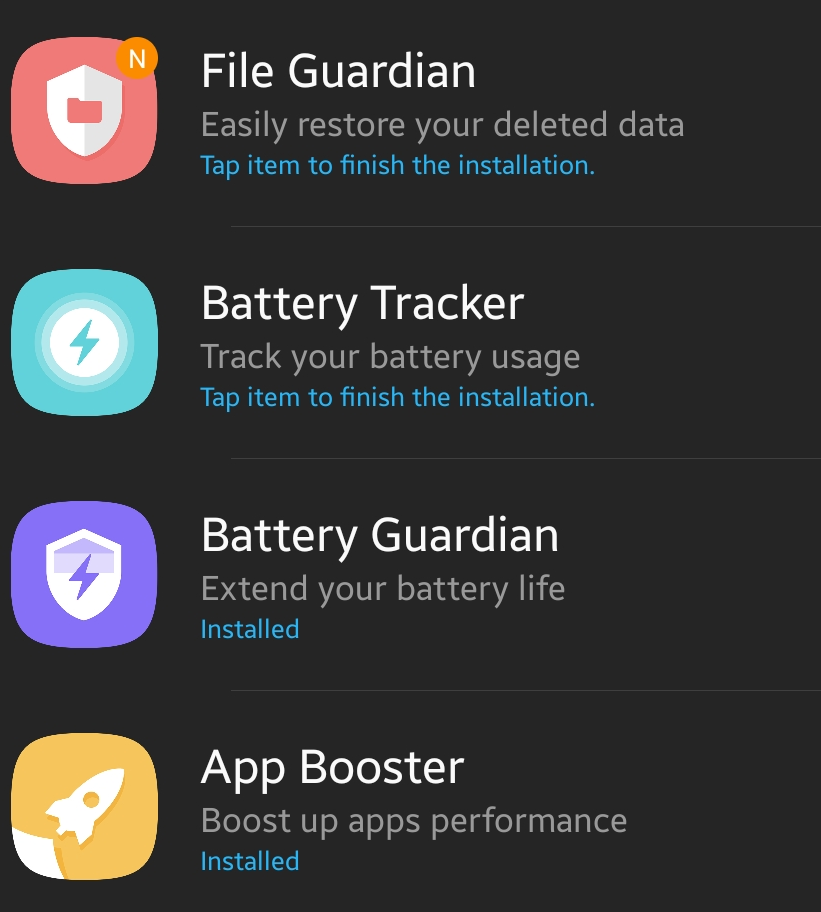Open App Booster from the list
This screenshot has height=912, width=821.
click(410, 806)
